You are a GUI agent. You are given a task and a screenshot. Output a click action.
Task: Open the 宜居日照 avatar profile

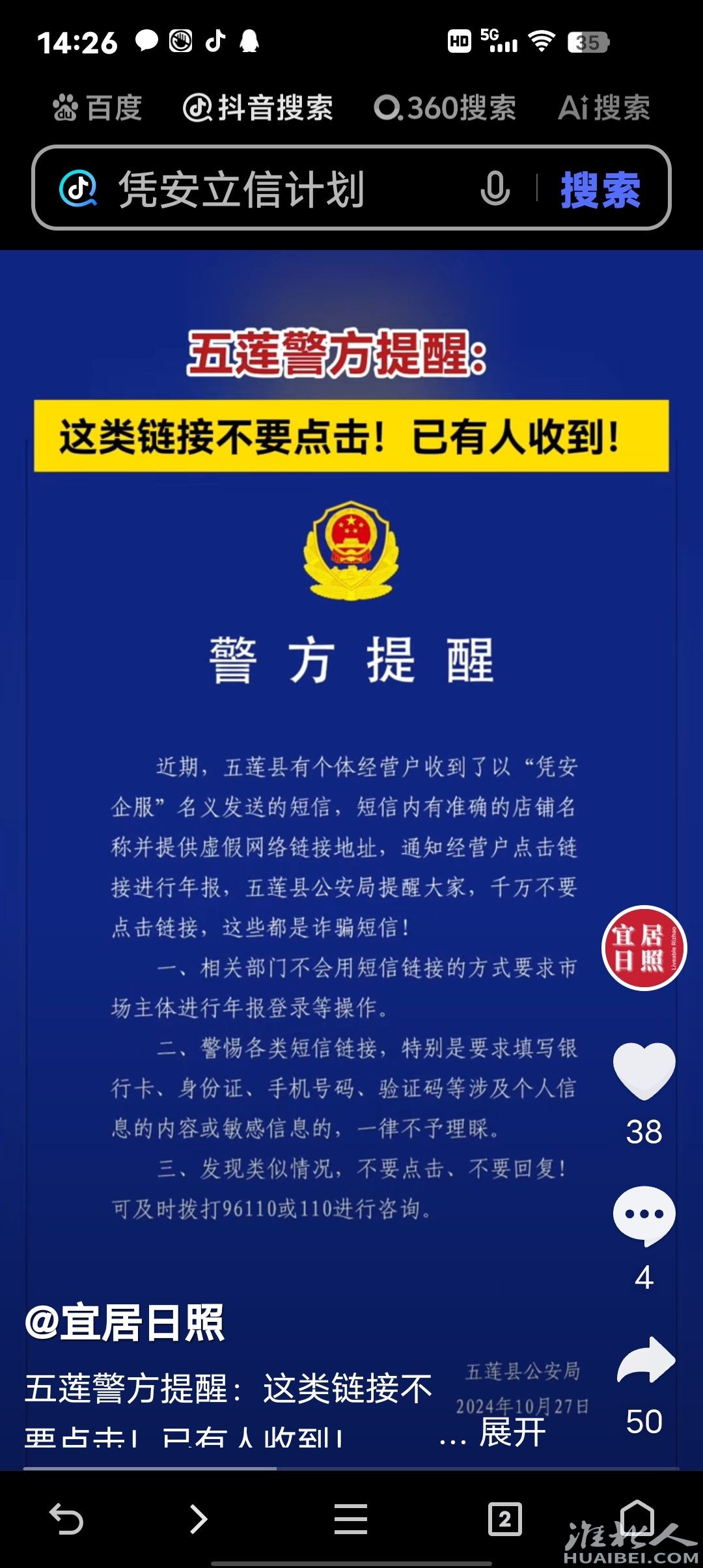pyautogui.click(x=644, y=947)
